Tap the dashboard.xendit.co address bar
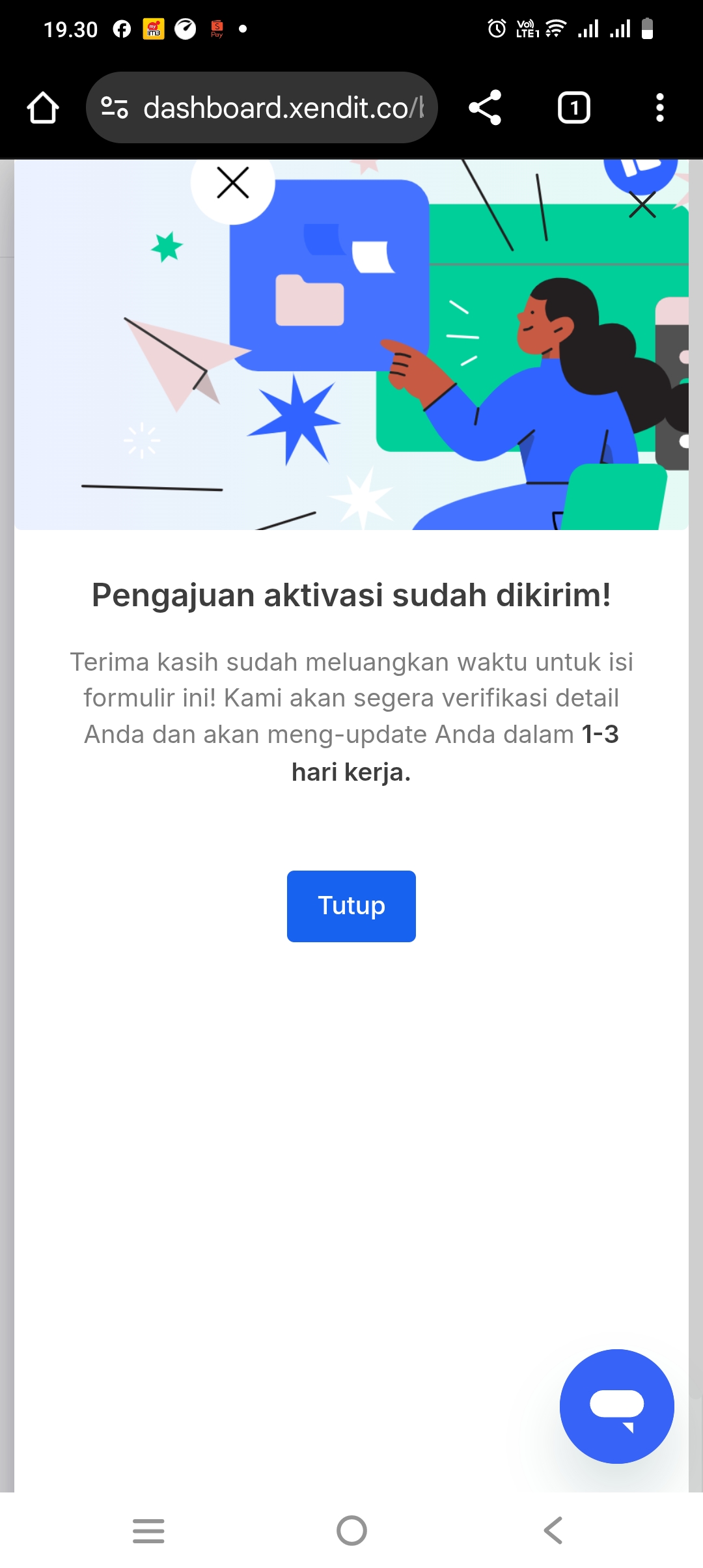 [283, 107]
